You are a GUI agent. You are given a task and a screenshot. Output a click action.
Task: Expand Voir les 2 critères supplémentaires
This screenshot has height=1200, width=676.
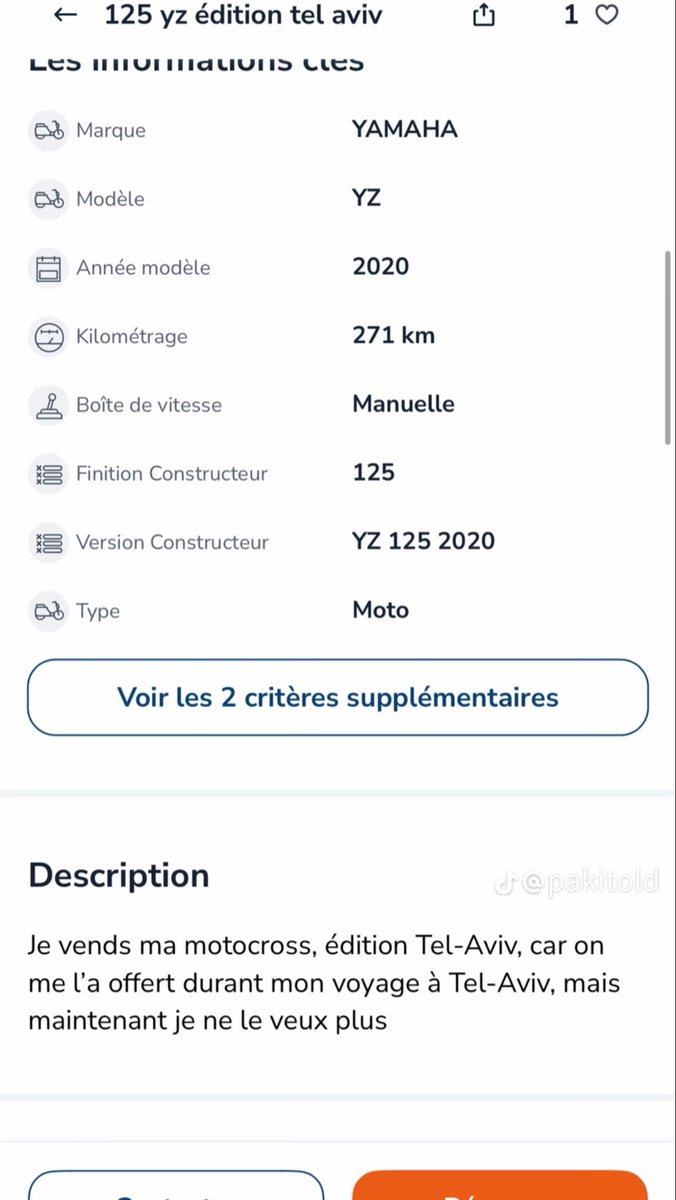[x=338, y=697]
